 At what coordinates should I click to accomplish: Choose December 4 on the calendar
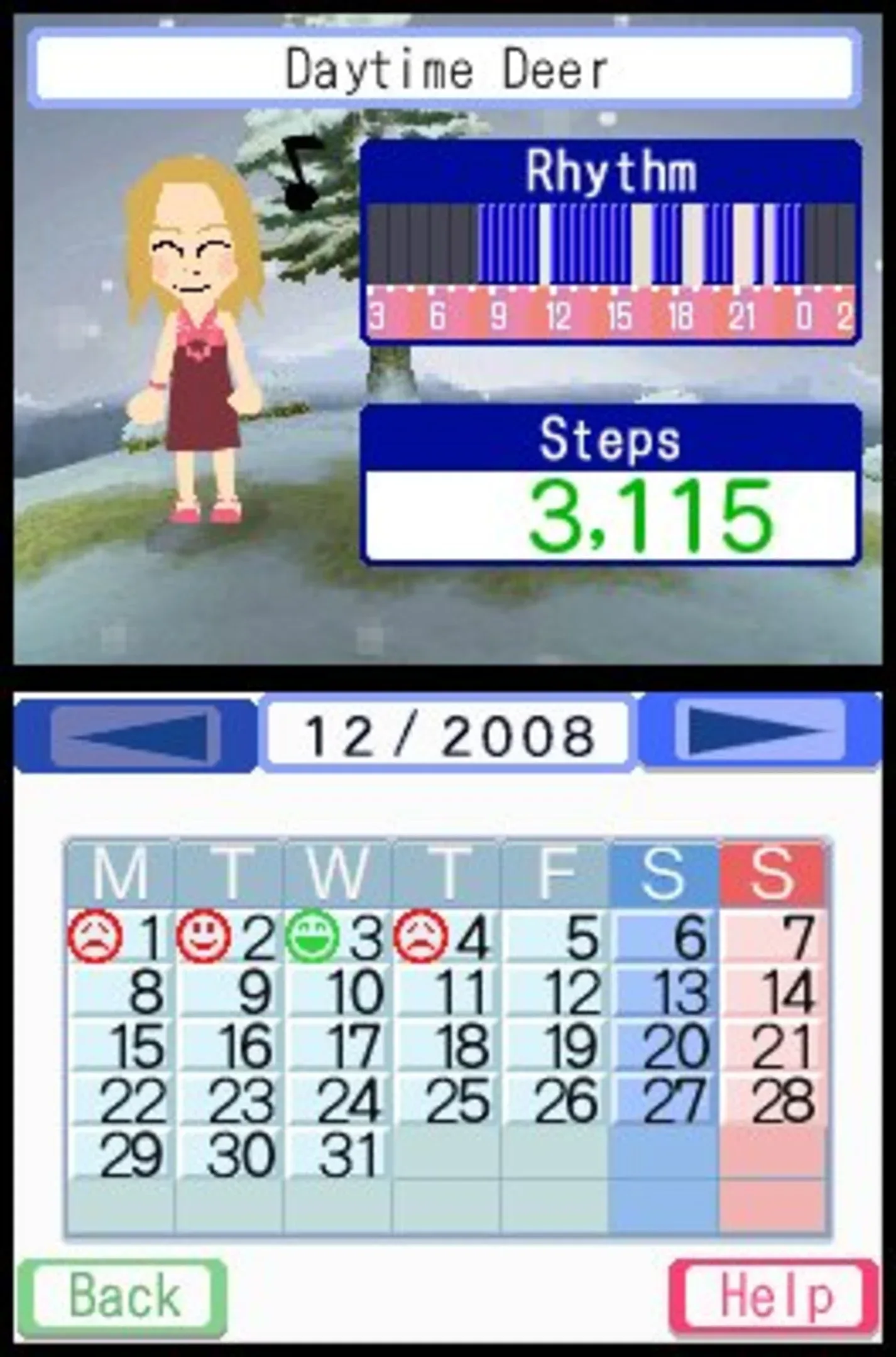coord(445,937)
